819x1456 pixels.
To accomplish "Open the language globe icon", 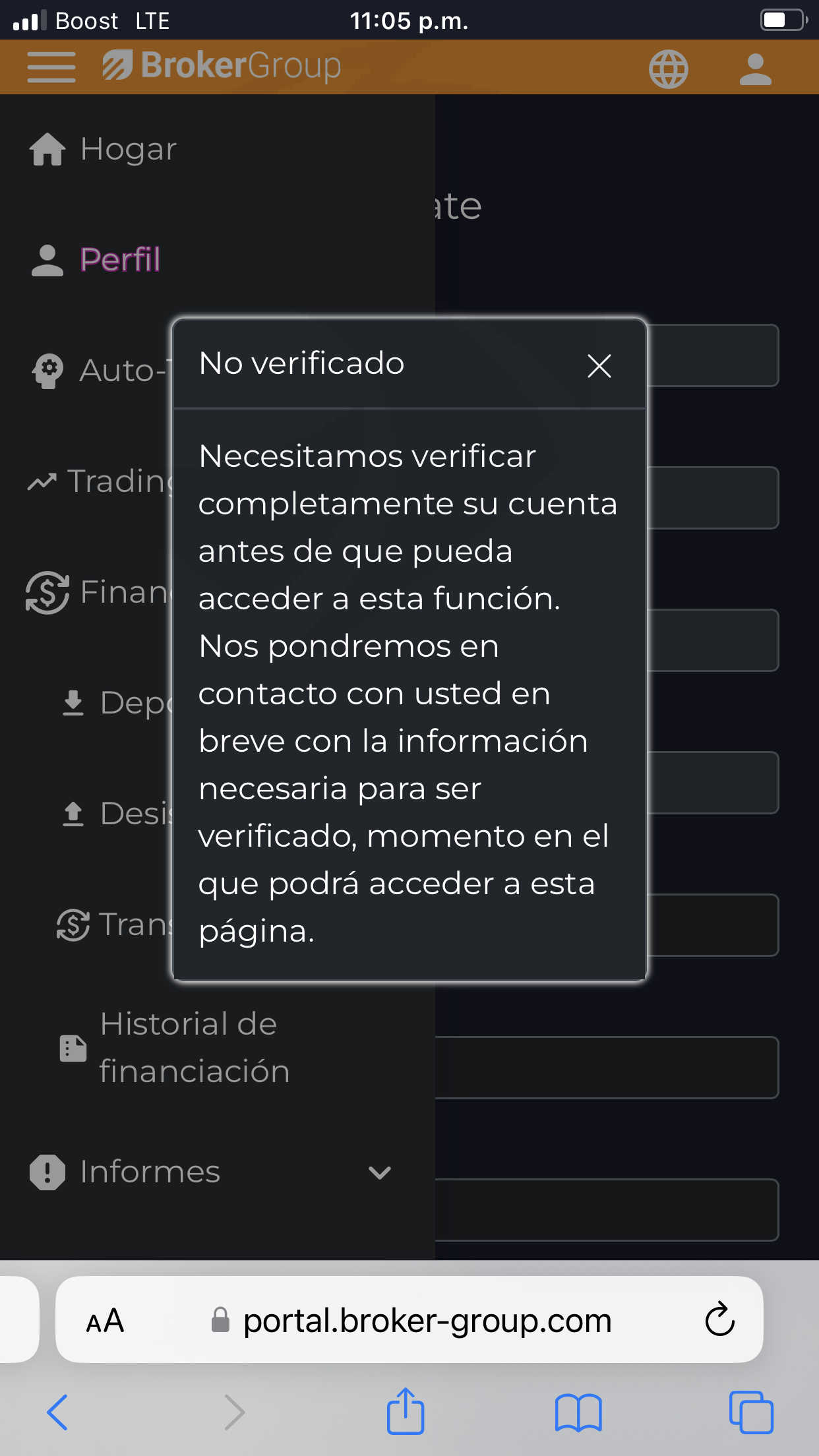I will (668, 69).
